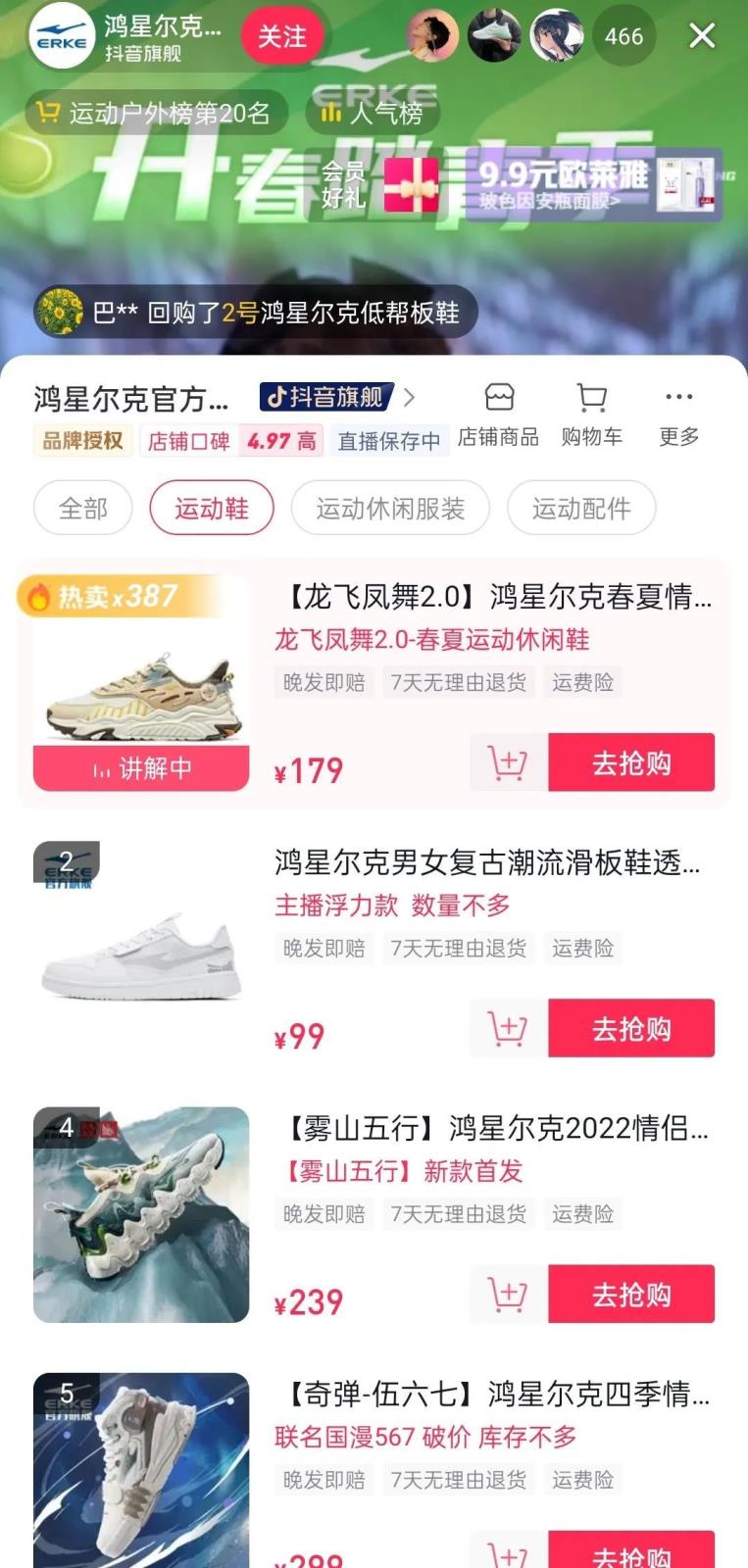
Task: Open the 更多 options menu
Action: pyautogui.click(x=678, y=415)
